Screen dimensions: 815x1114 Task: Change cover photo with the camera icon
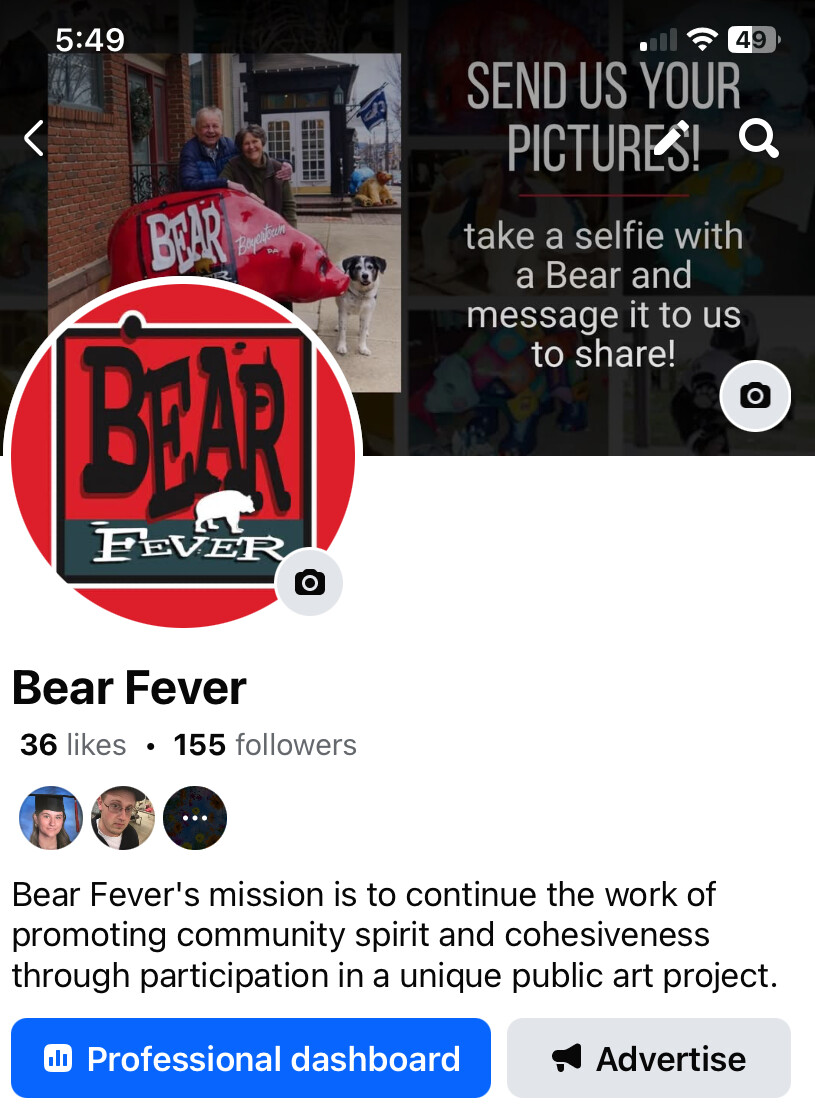click(755, 396)
